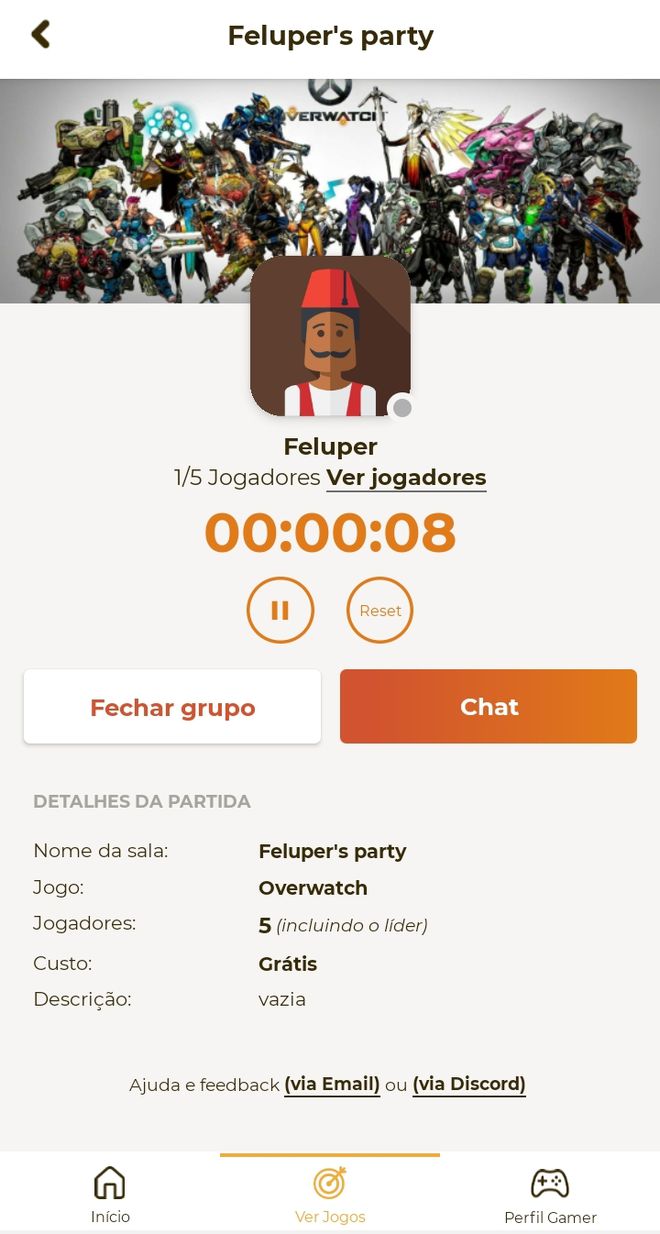Get help via Email link
The image size is (660, 1234).
[332, 1084]
